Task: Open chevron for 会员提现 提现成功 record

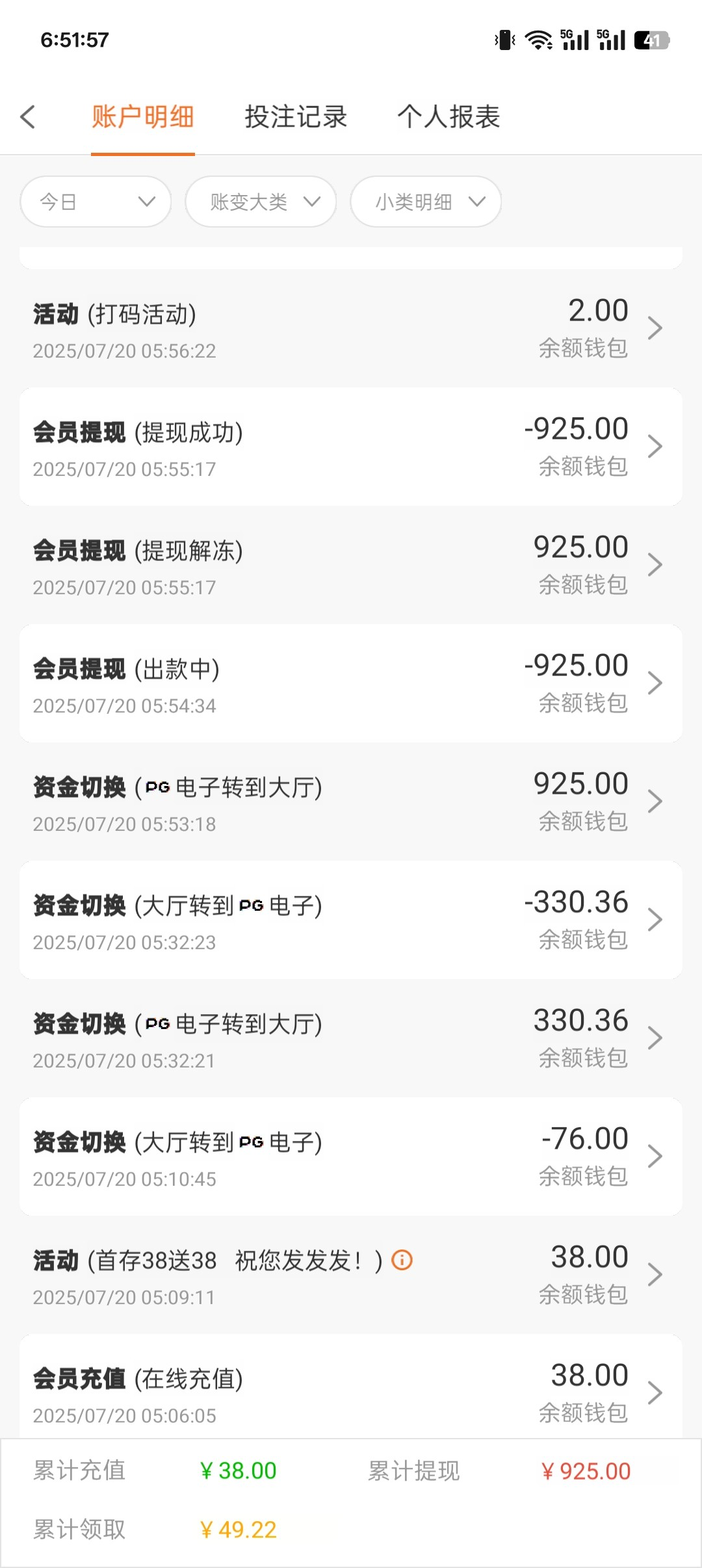Action: [x=656, y=446]
